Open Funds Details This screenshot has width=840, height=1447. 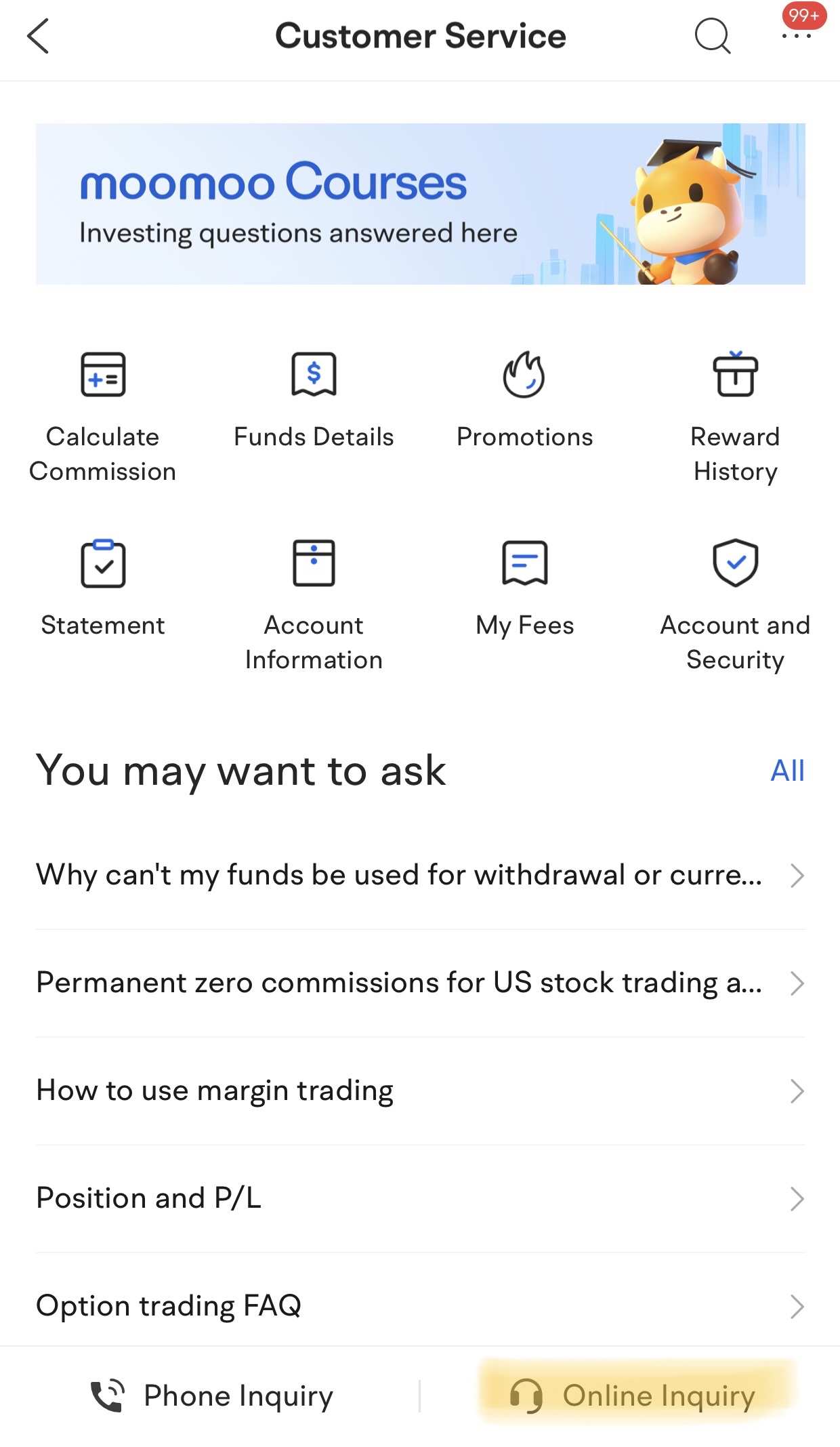314,400
